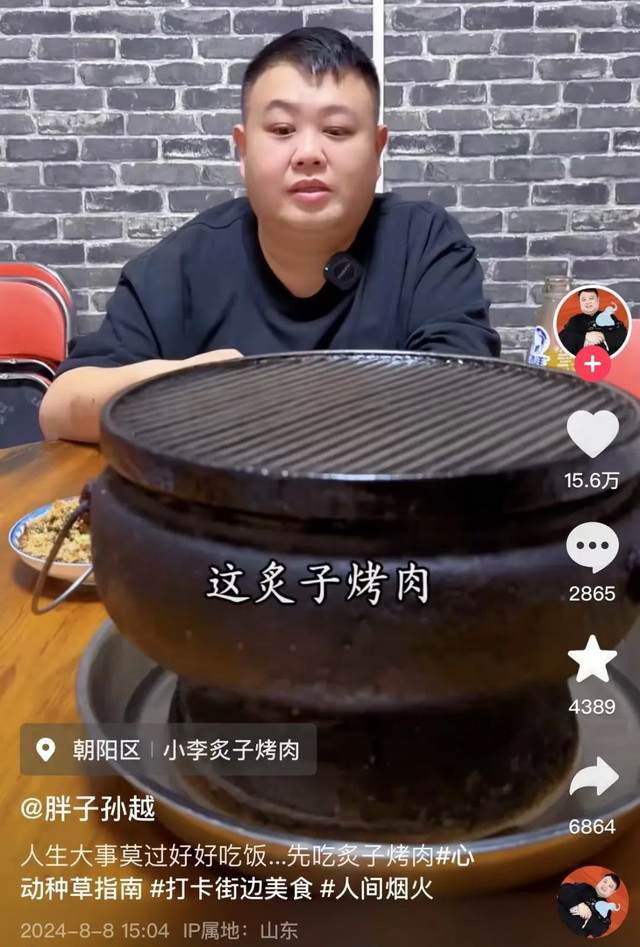Like this video with the heart
Screen dimensions: 640x947
click(x=592, y=434)
